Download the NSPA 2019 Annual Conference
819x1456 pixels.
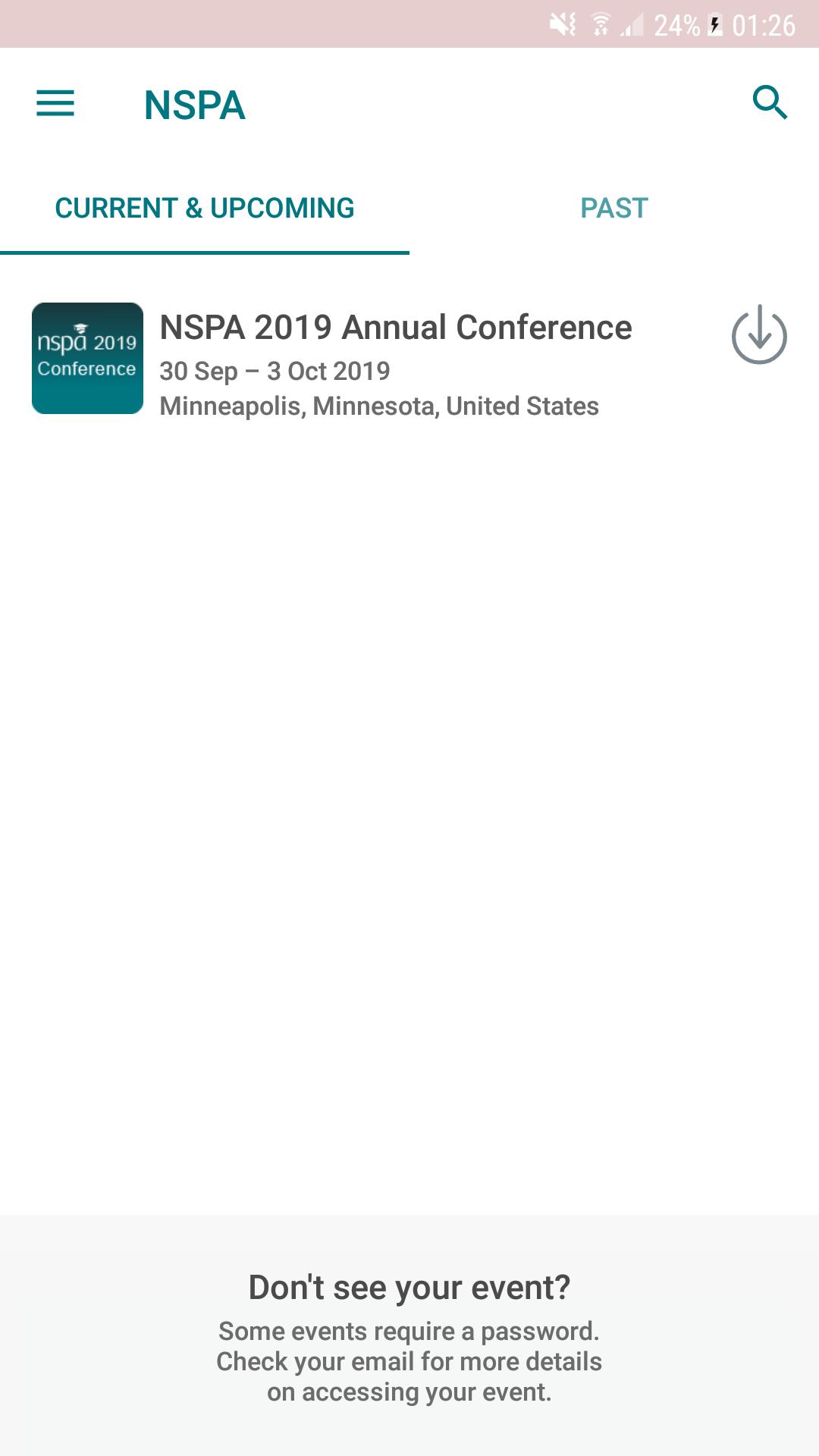tap(759, 335)
